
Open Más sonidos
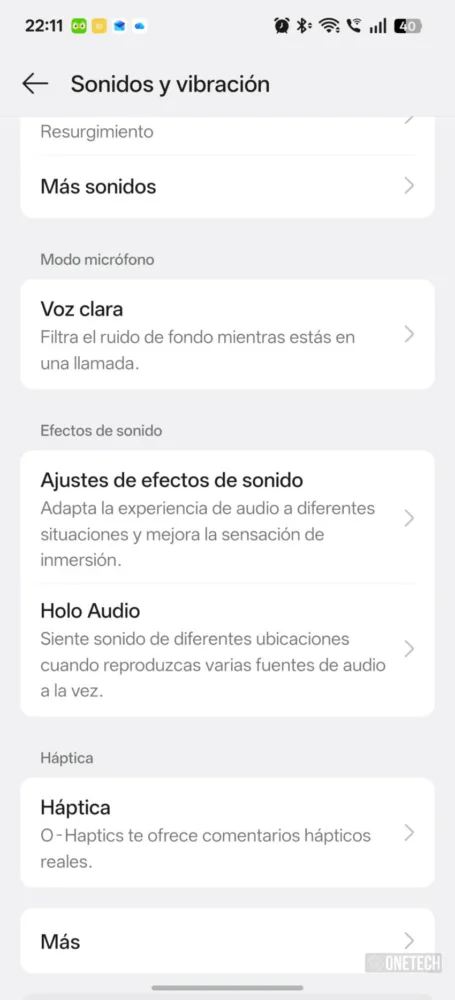click(227, 186)
